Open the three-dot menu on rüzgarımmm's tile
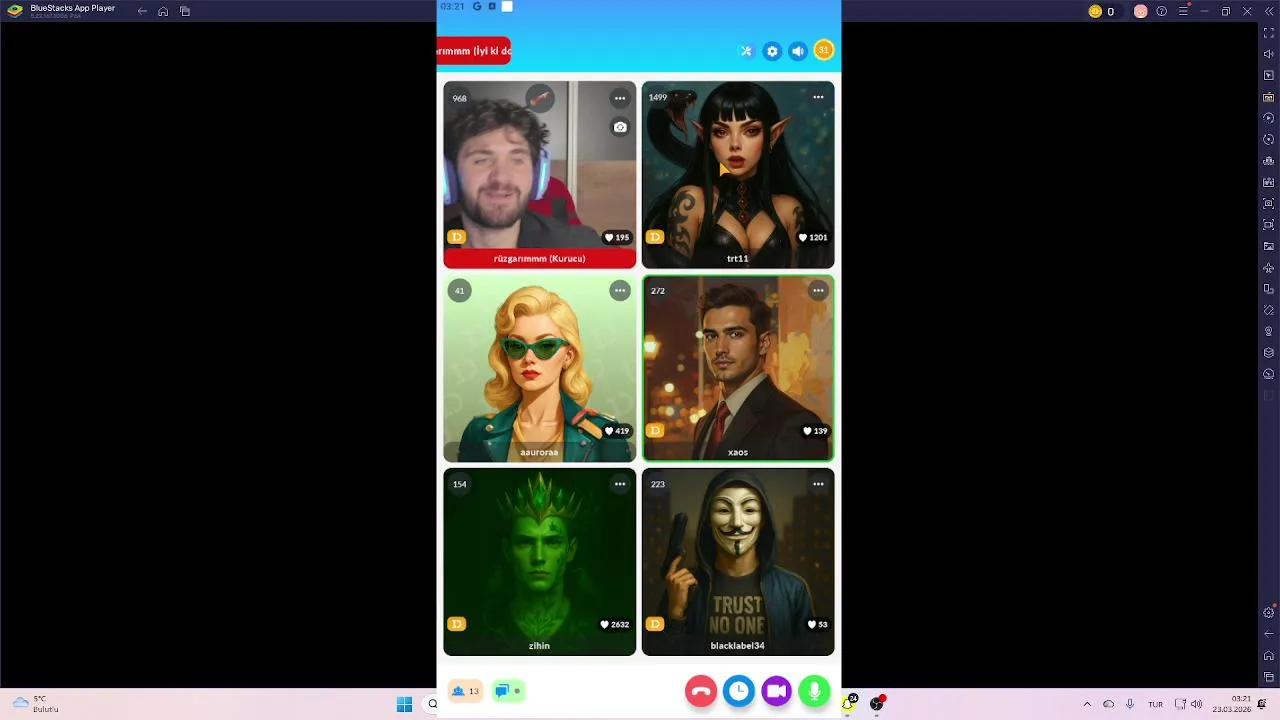 (620, 98)
